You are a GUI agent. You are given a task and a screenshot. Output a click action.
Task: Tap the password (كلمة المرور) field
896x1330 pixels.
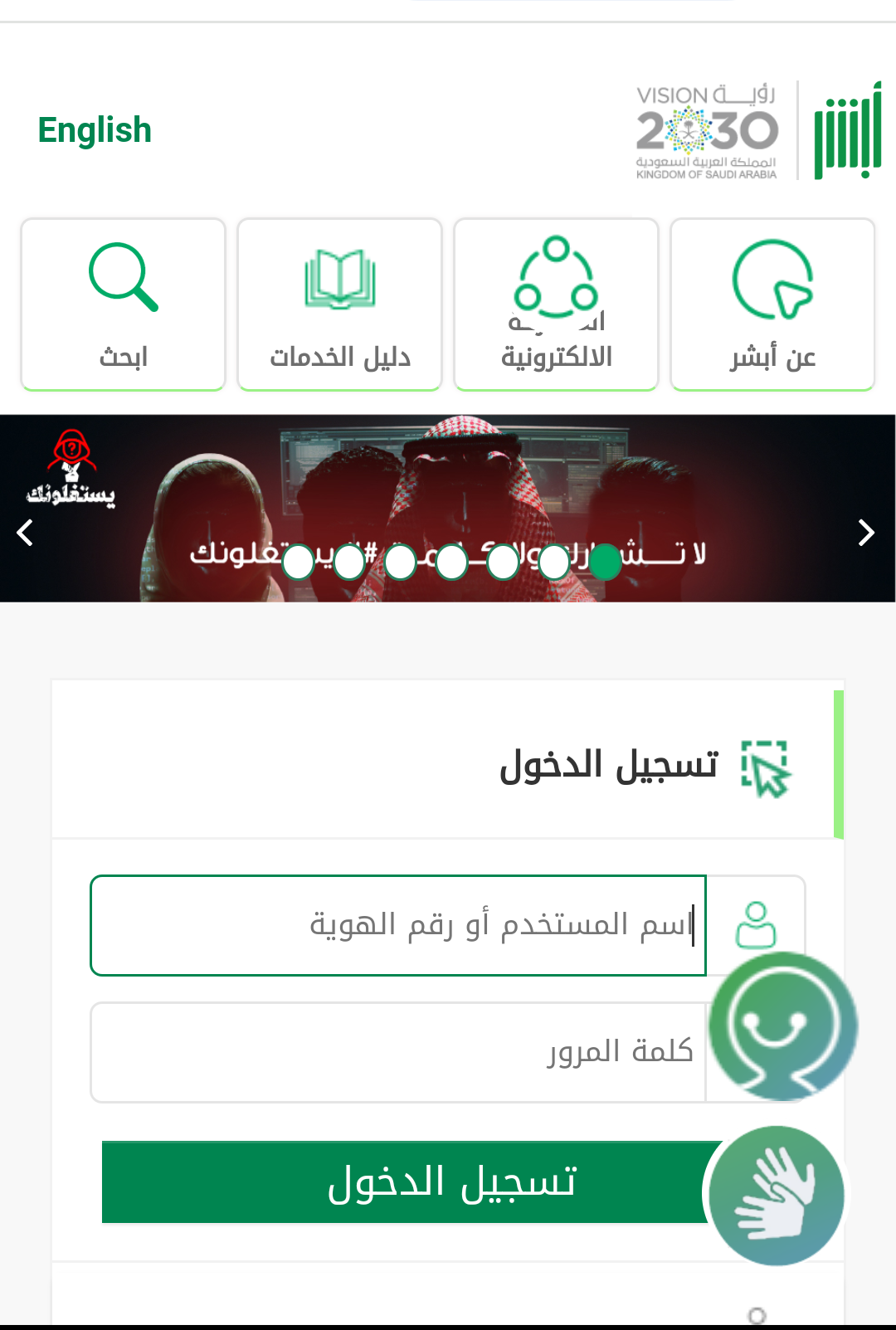(x=398, y=1052)
